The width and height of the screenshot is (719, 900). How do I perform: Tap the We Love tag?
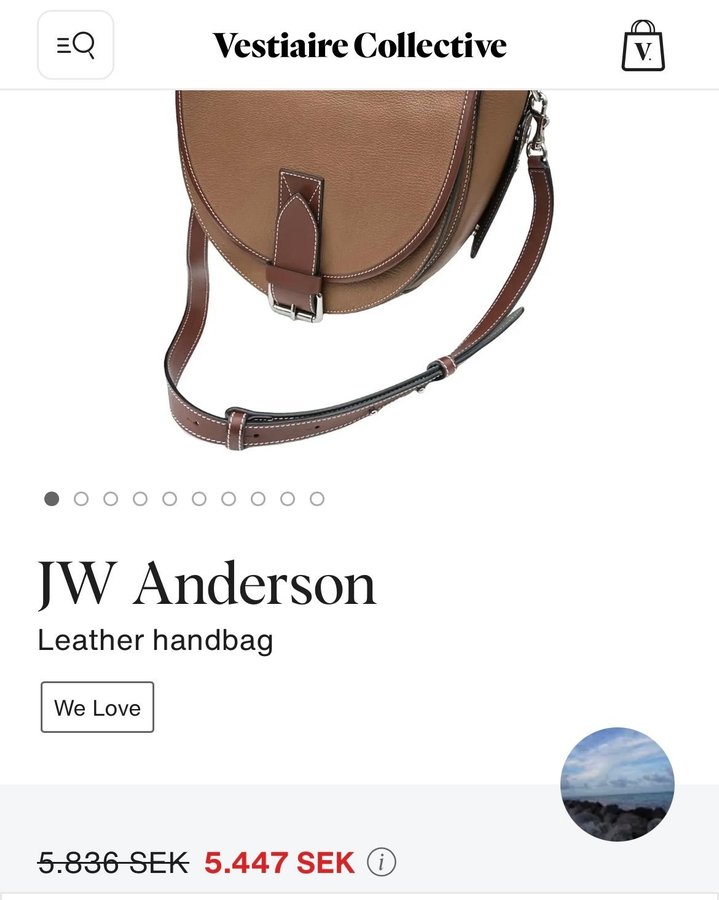(x=97, y=707)
